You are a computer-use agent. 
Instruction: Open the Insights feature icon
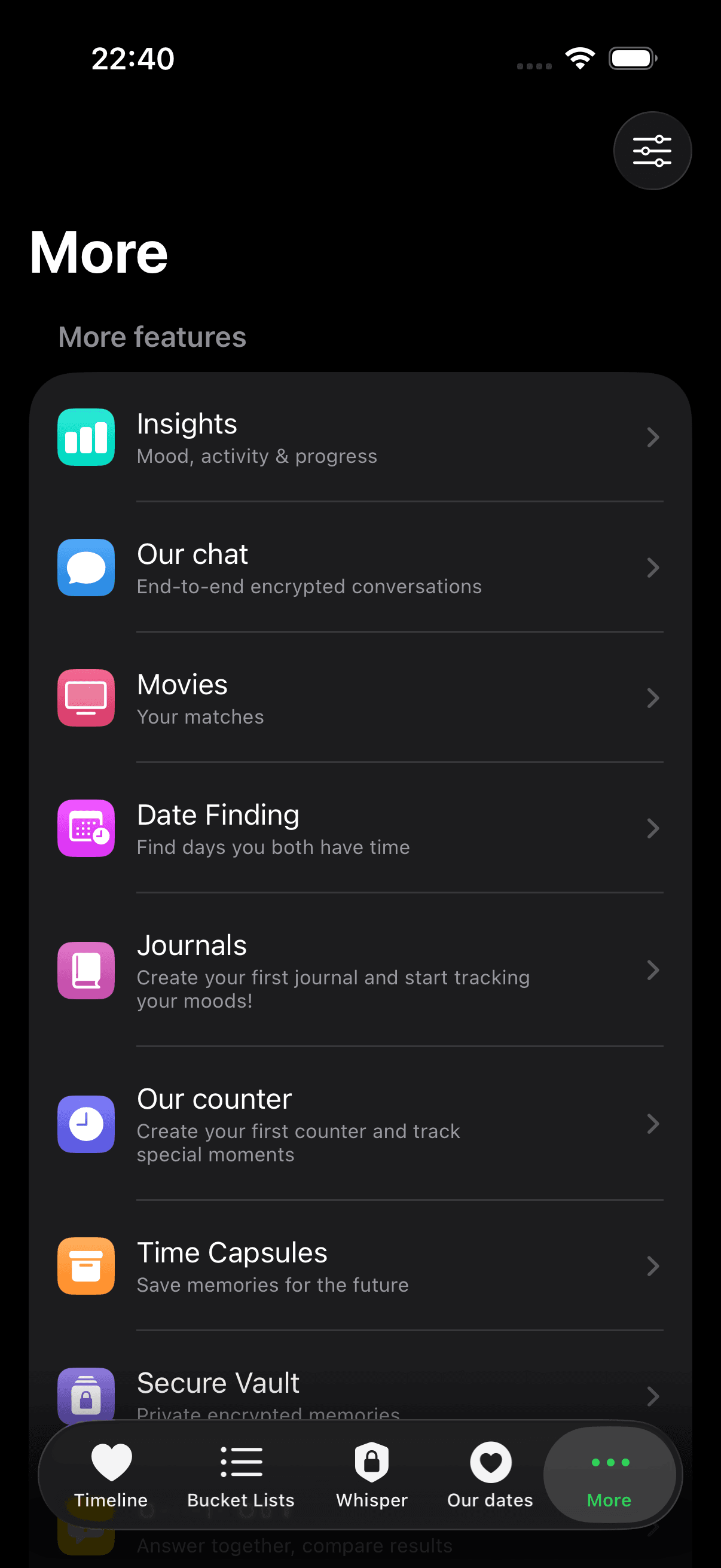pos(85,437)
